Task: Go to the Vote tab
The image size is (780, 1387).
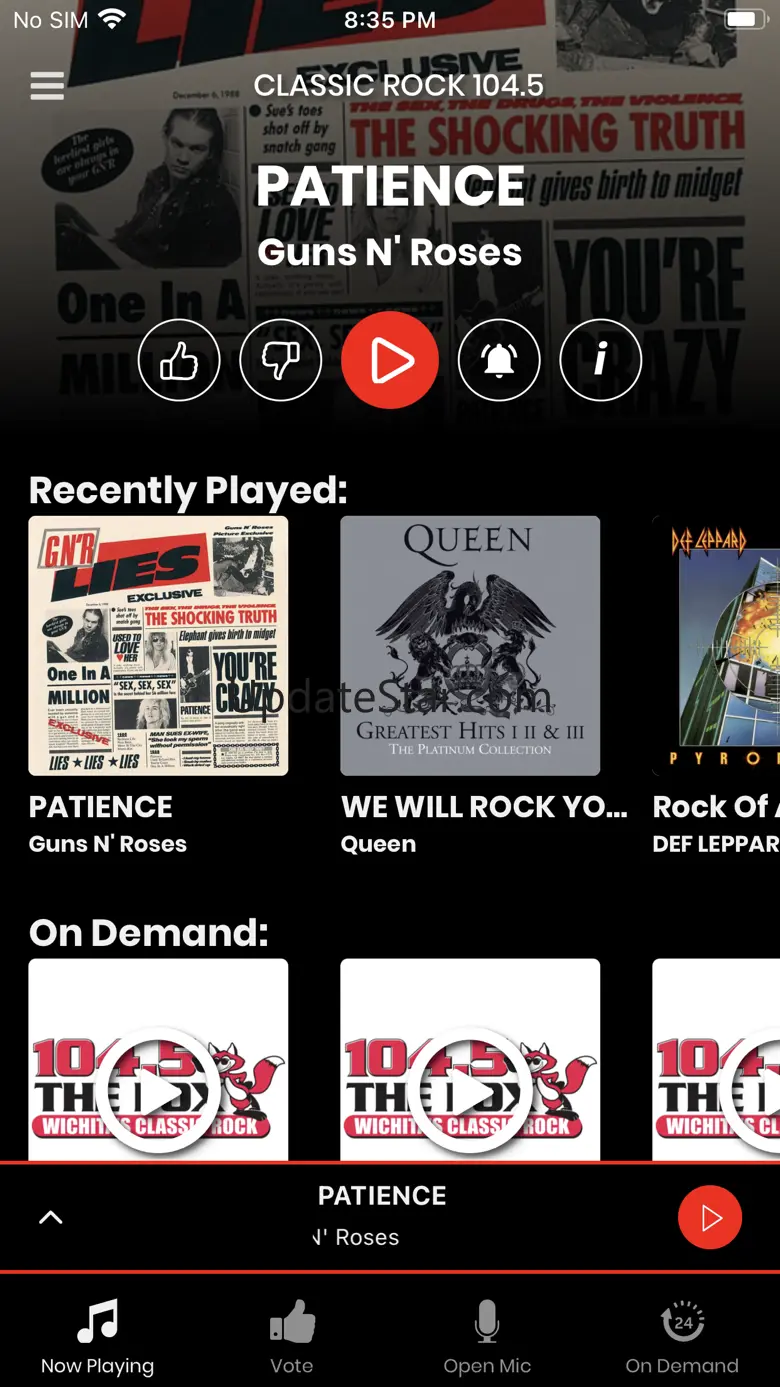Action: [292, 1337]
